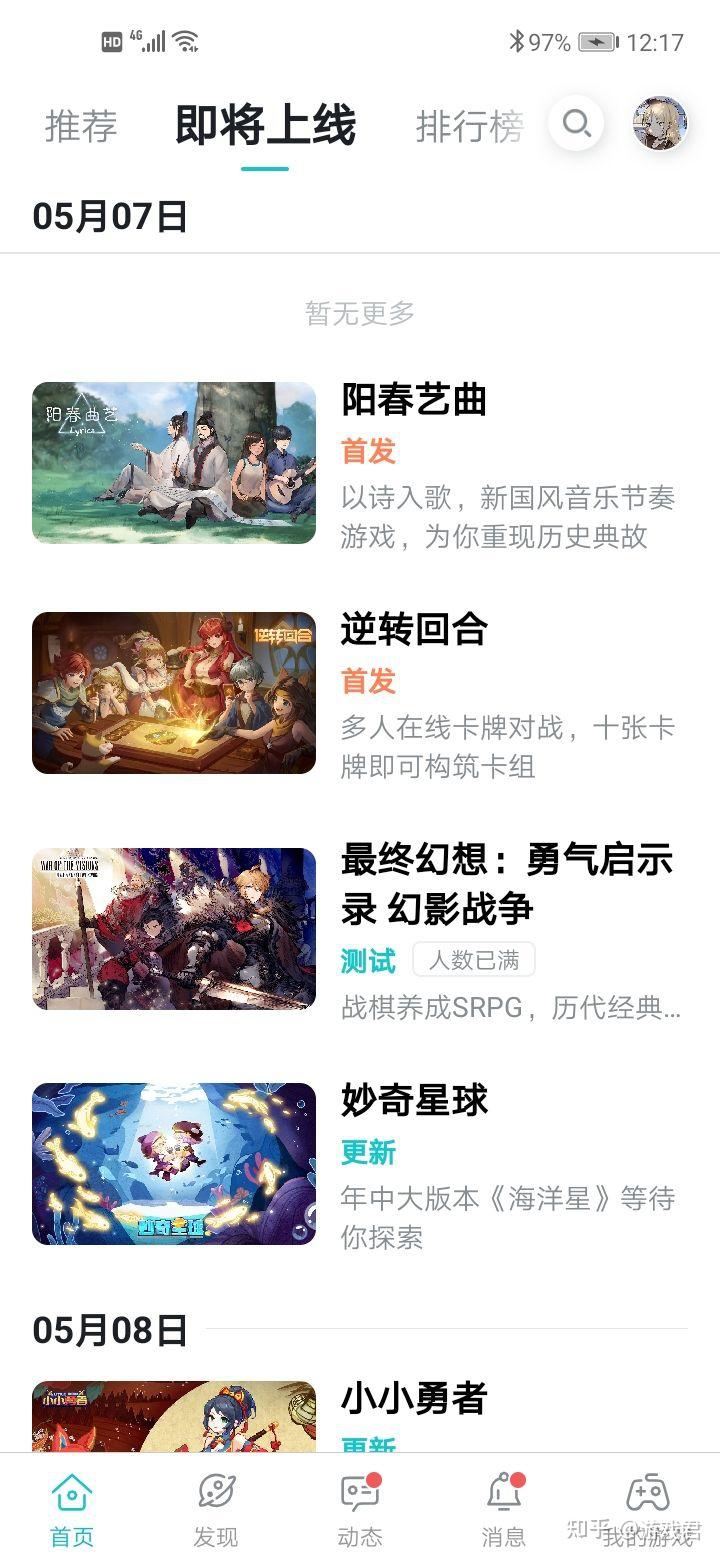Open the 动态 tab
The width and height of the screenshot is (720, 1560).
pyautogui.click(x=360, y=1508)
